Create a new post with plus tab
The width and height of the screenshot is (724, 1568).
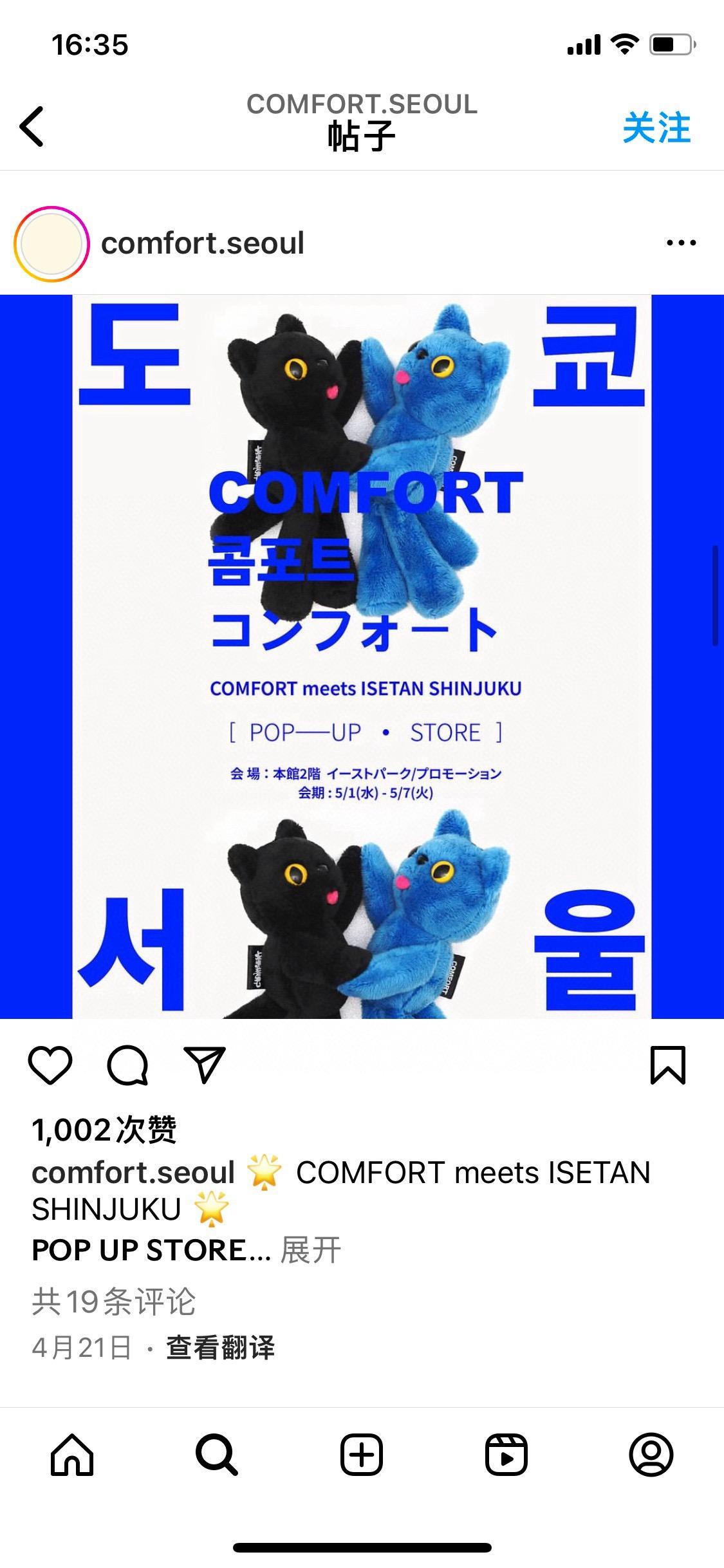[x=362, y=1455]
